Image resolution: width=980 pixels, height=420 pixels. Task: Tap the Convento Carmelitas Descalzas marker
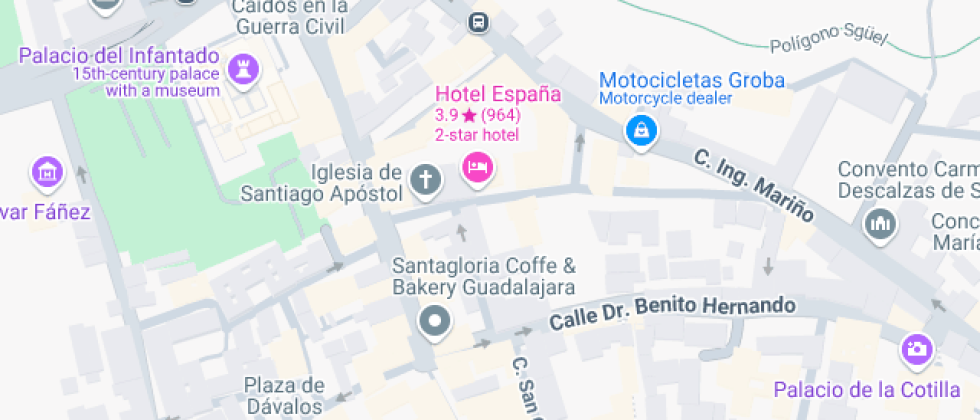click(x=880, y=224)
